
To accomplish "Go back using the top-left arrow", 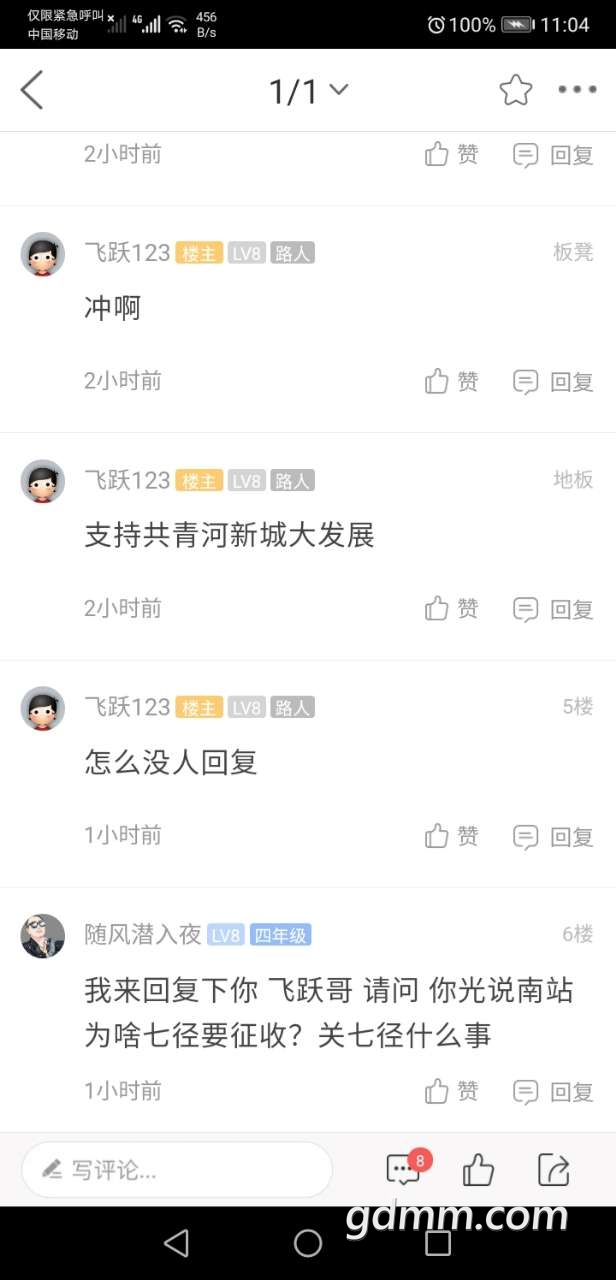I will (x=33, y=91).
